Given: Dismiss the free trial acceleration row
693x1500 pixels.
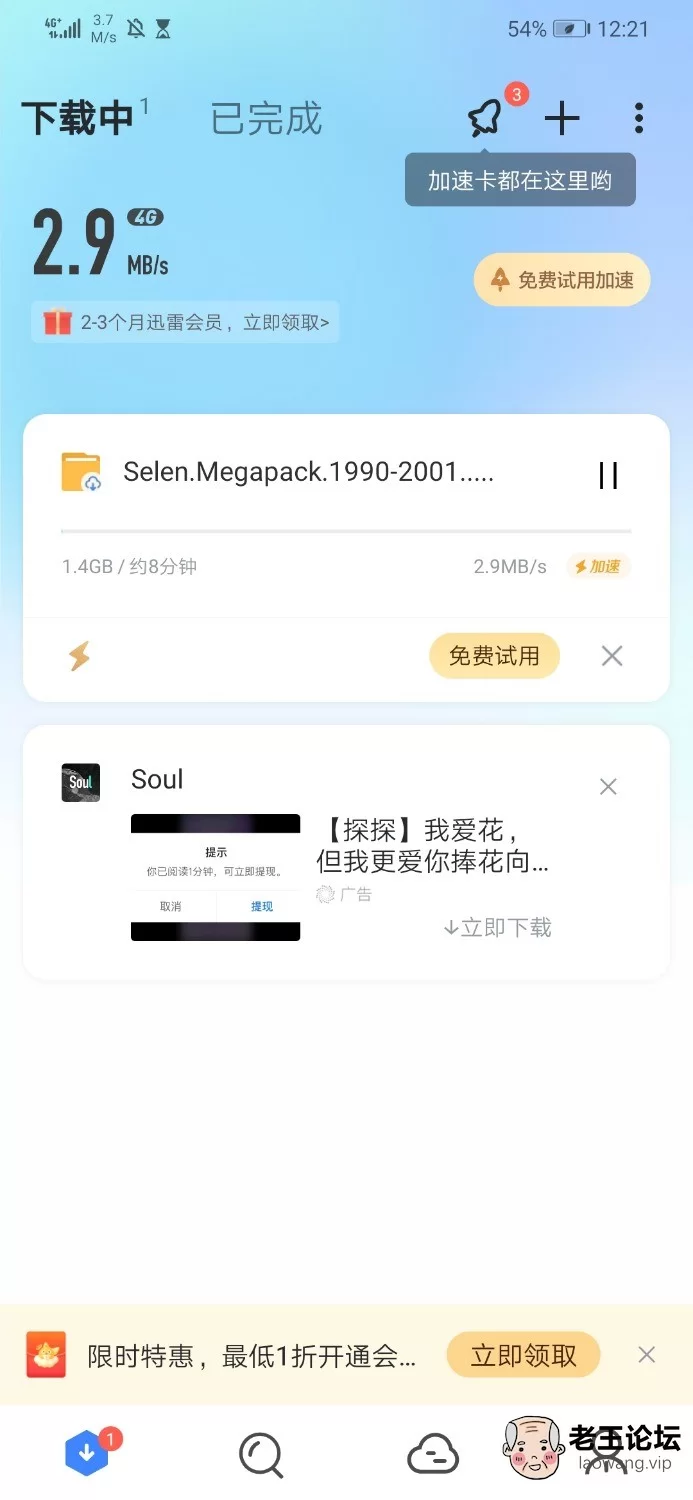Looking at the screenshot, I should [612, 656].
